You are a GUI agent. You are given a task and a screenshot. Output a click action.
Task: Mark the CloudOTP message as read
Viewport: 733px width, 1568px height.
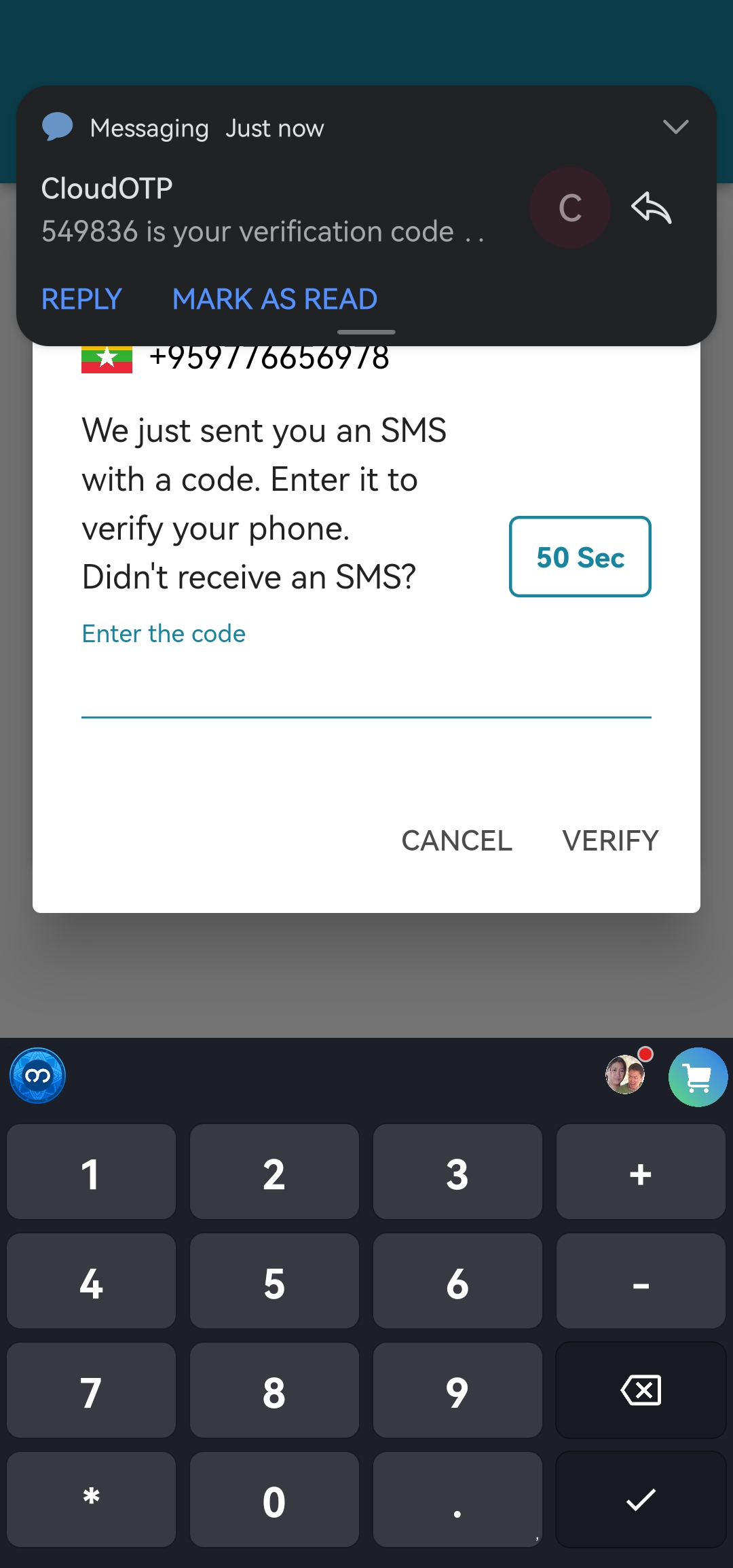pos(275,299)
